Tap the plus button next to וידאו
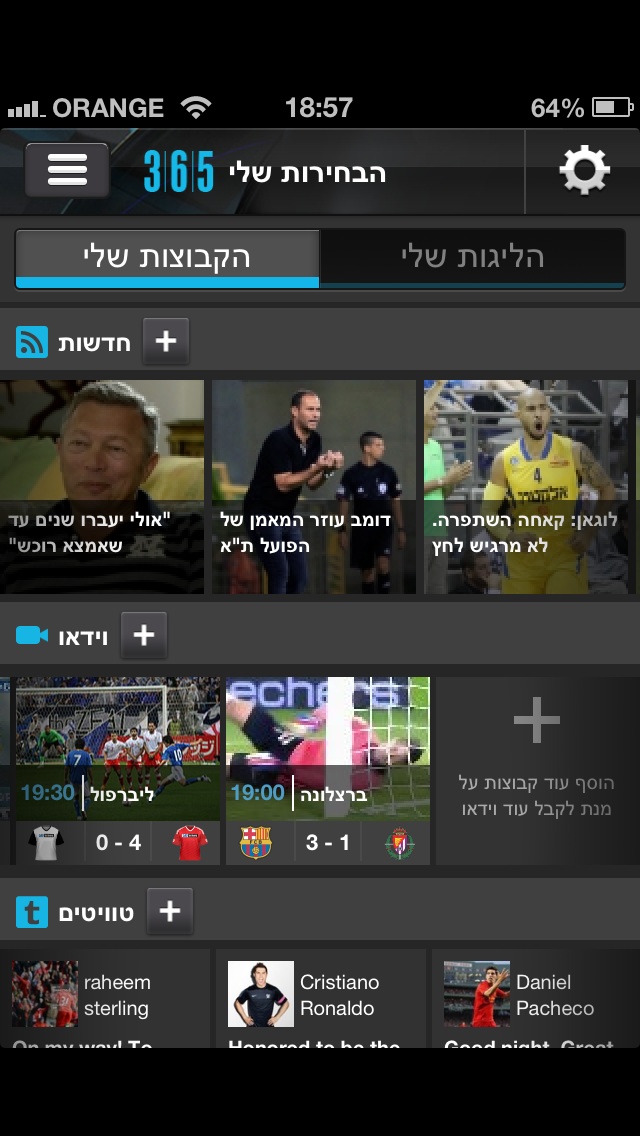The width and height of the screenshot is (640, 1136). [144, 635]
